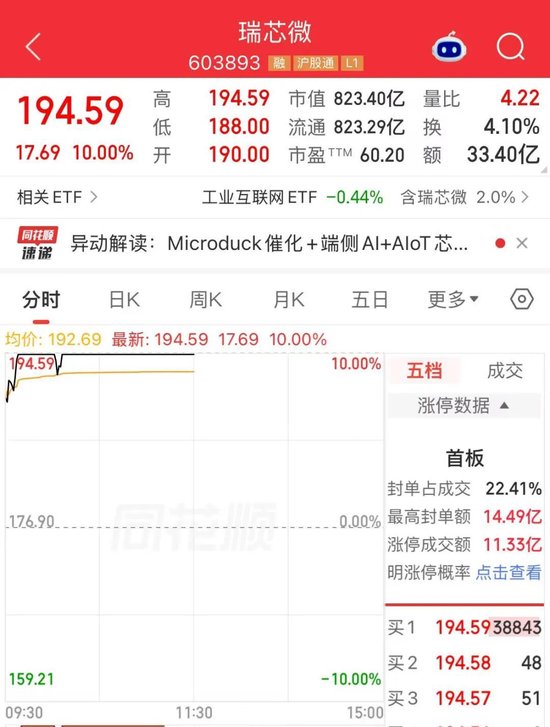Screen dimensions: 550x727
Task: Switch to the 成交 trades tab
Action: coord(505,370)
